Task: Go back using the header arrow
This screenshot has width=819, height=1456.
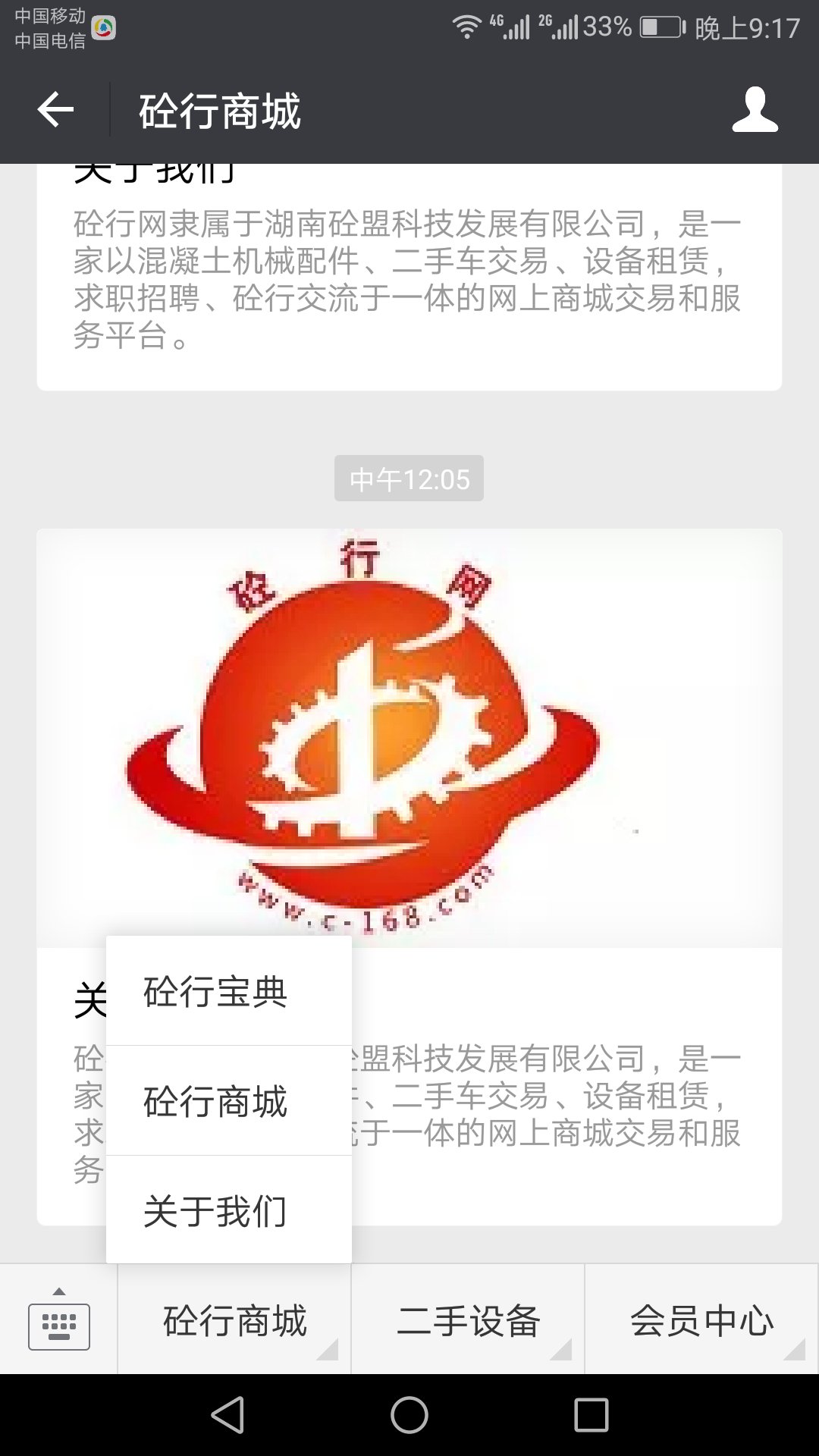Action: tap(55, 111)
